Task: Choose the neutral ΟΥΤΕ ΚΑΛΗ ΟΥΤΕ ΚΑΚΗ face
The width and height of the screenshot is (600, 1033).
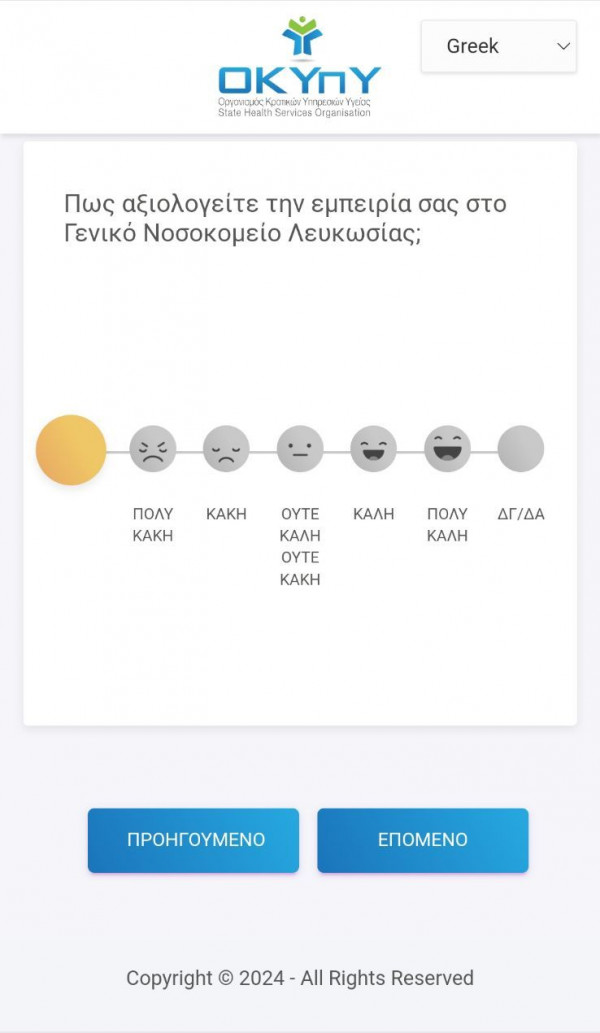Action: [x=300, y=449]
